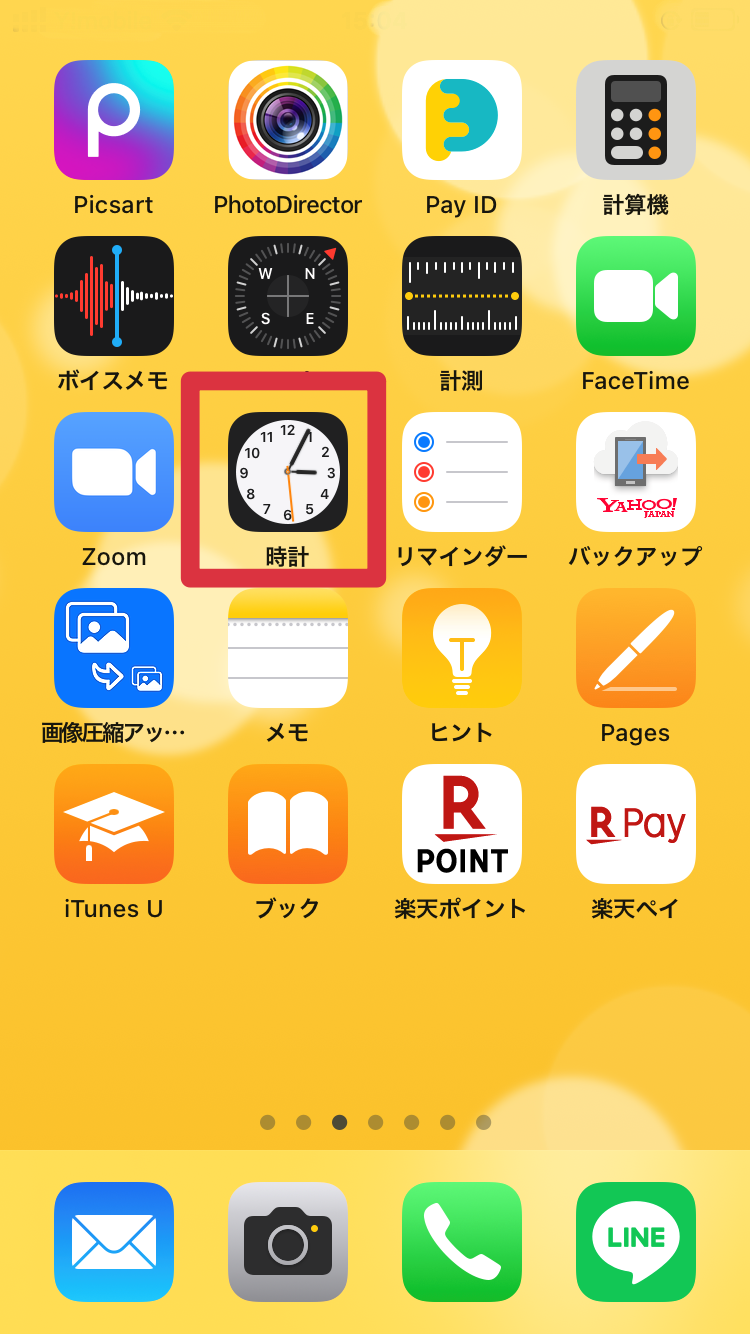
Task: Open the 時計 clock app
Action: 288,472
